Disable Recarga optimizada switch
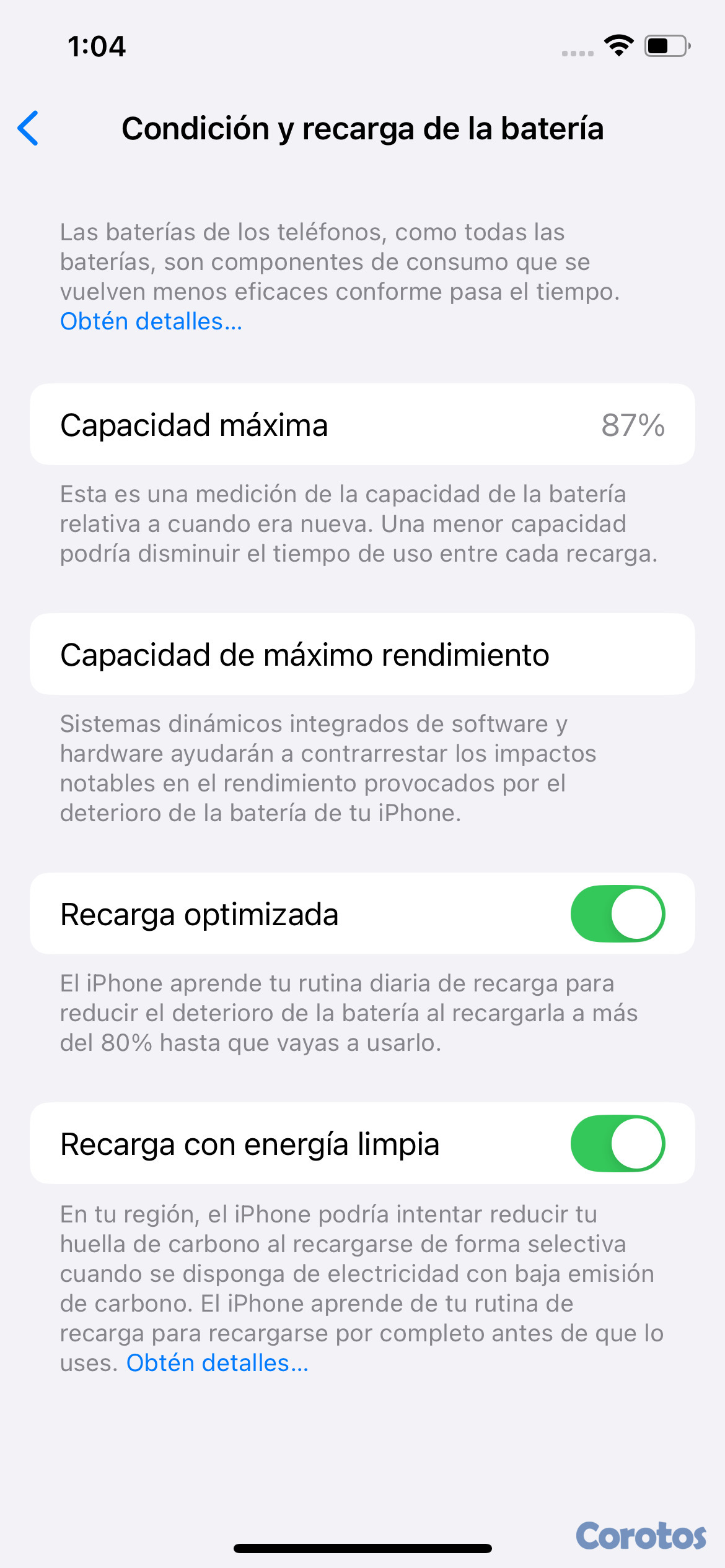Image resolution: width=725 pixels, height=1568 pixels. tap(617, 913)
